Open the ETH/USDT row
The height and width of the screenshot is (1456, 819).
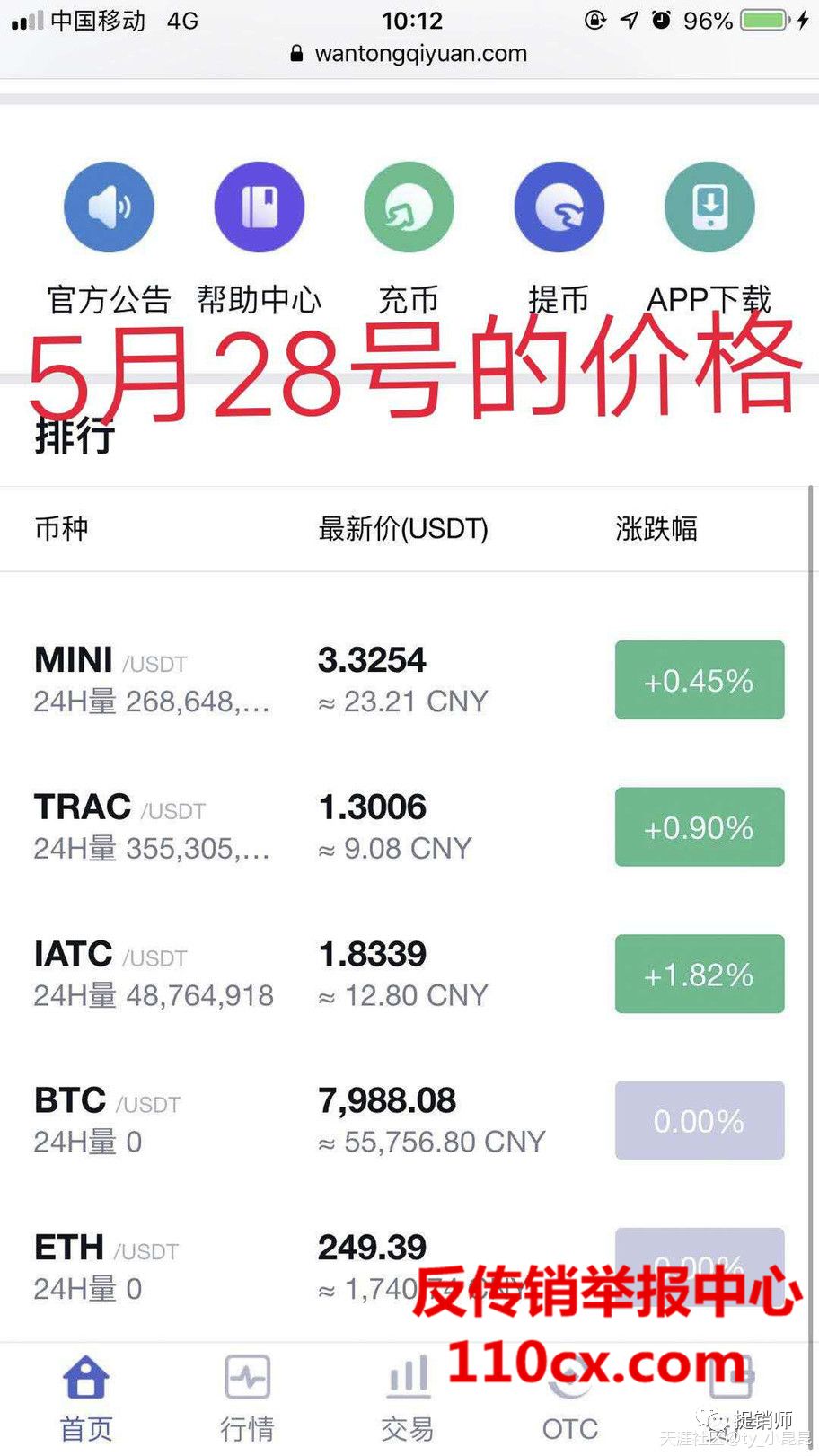[409, 1268]
